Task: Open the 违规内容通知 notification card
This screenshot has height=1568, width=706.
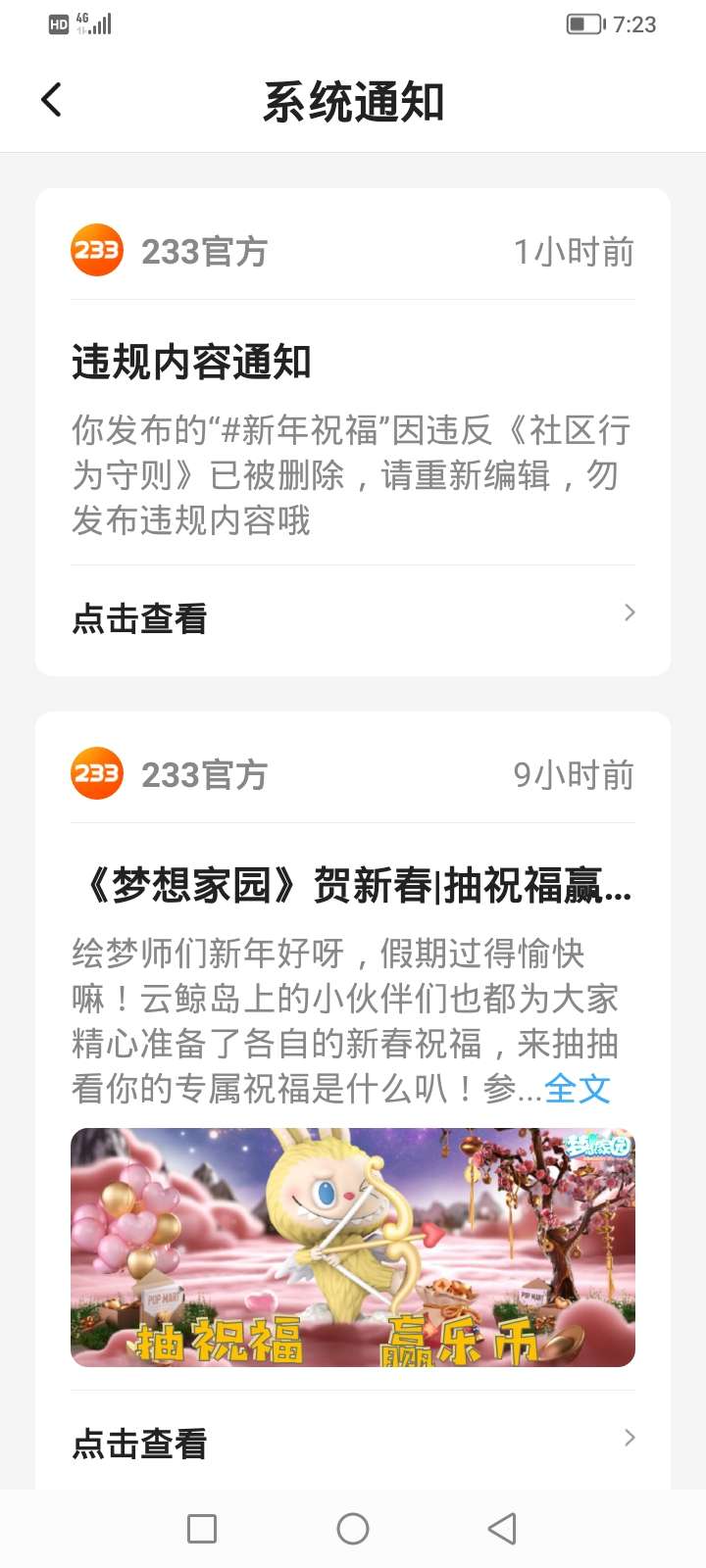Action: click(x=353, y=431)
